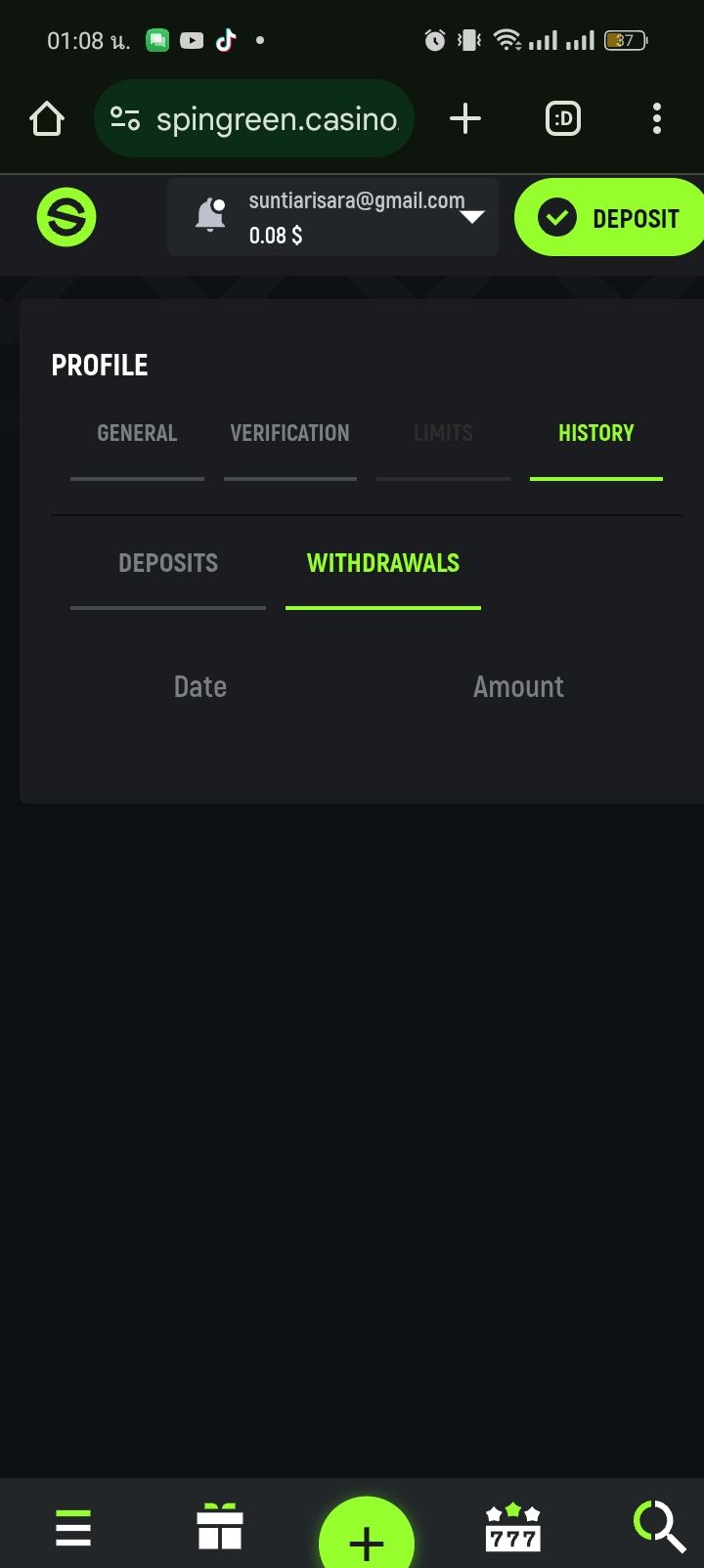Select the History tab
The width and height of the screenshot is (704, 1568).
595,433
